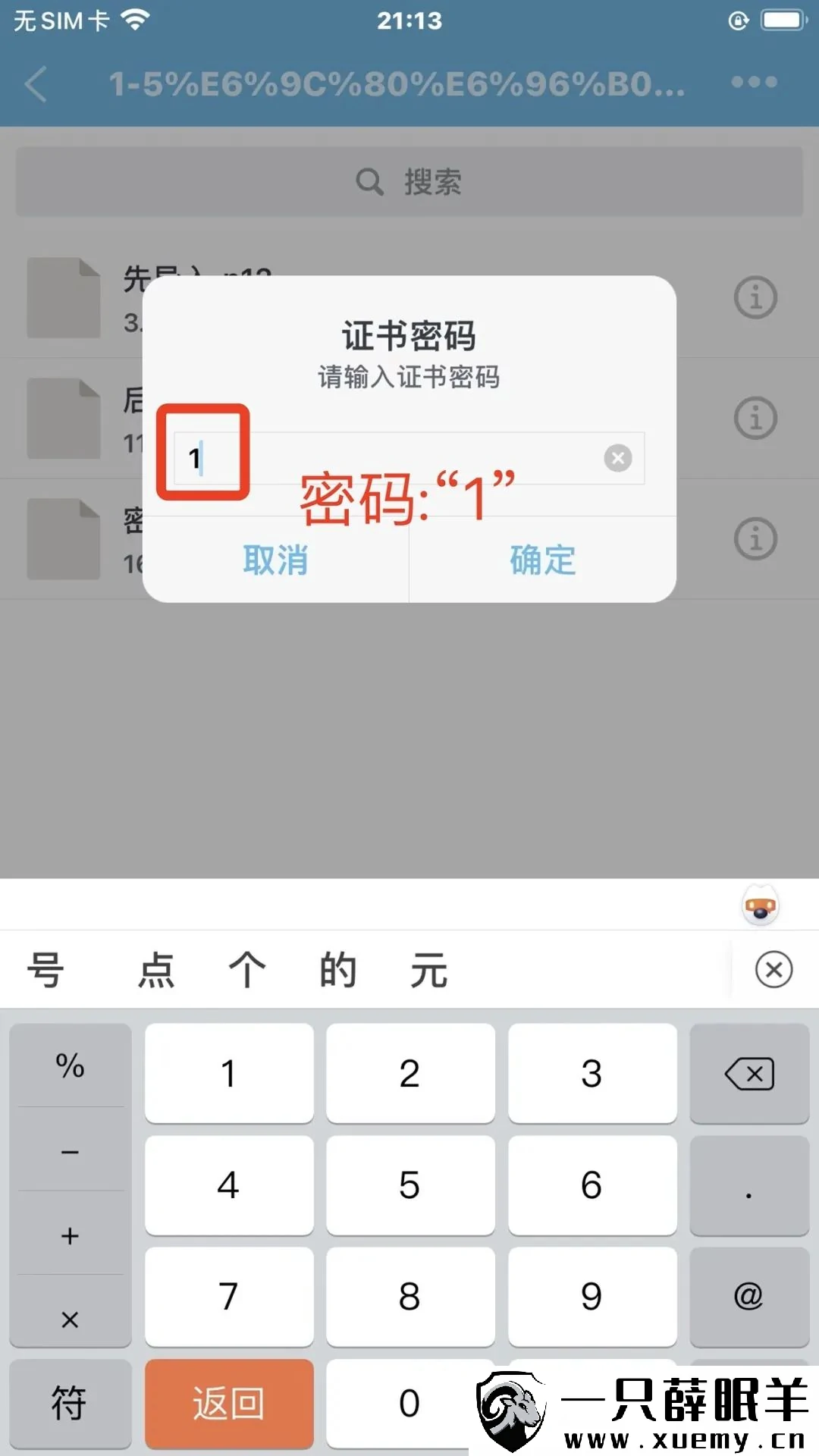Confirm the certificate password with 确定
Image resolution: width=819 pixels, height=1456 pixels.
click(x=542, y=560)
